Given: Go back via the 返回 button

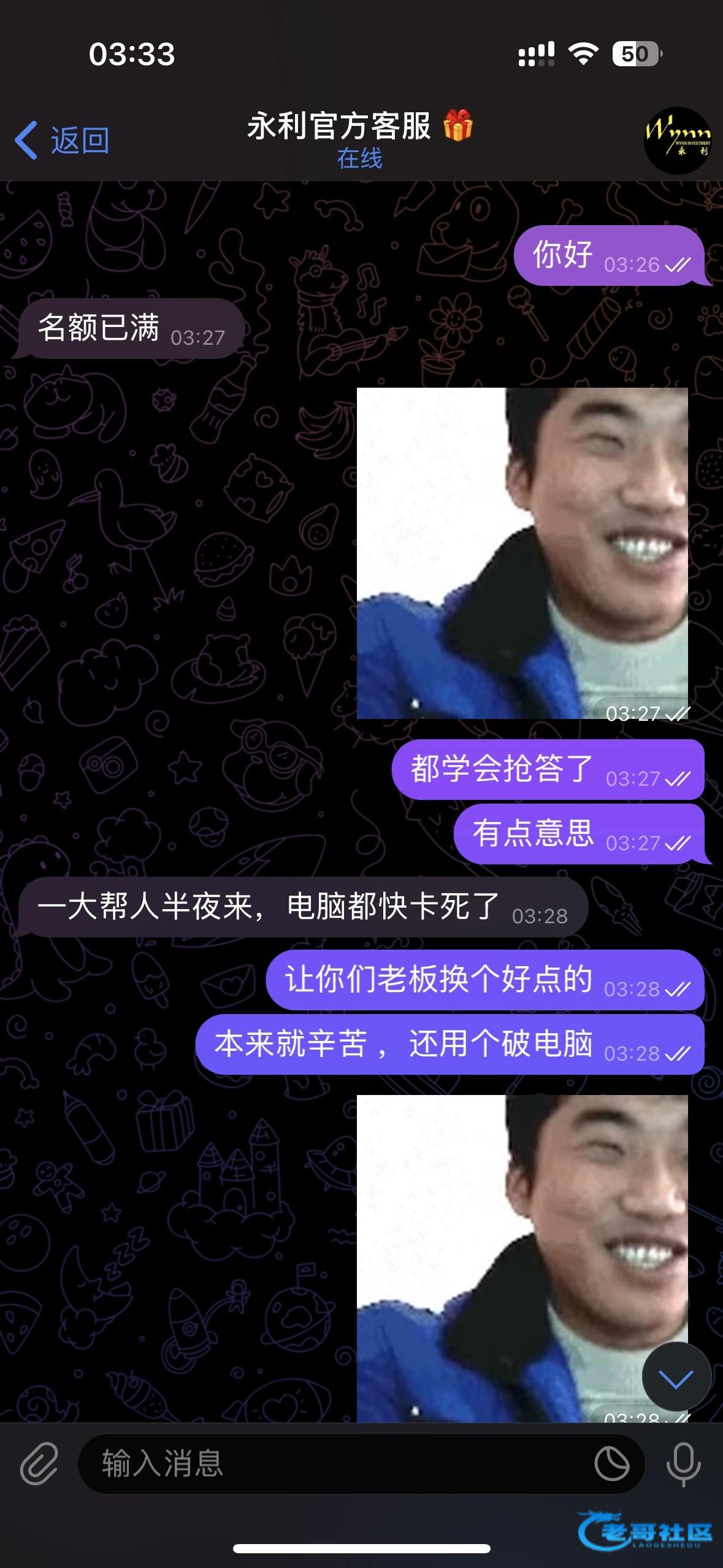Looking at the screenshot, I should tap(63, 140).
